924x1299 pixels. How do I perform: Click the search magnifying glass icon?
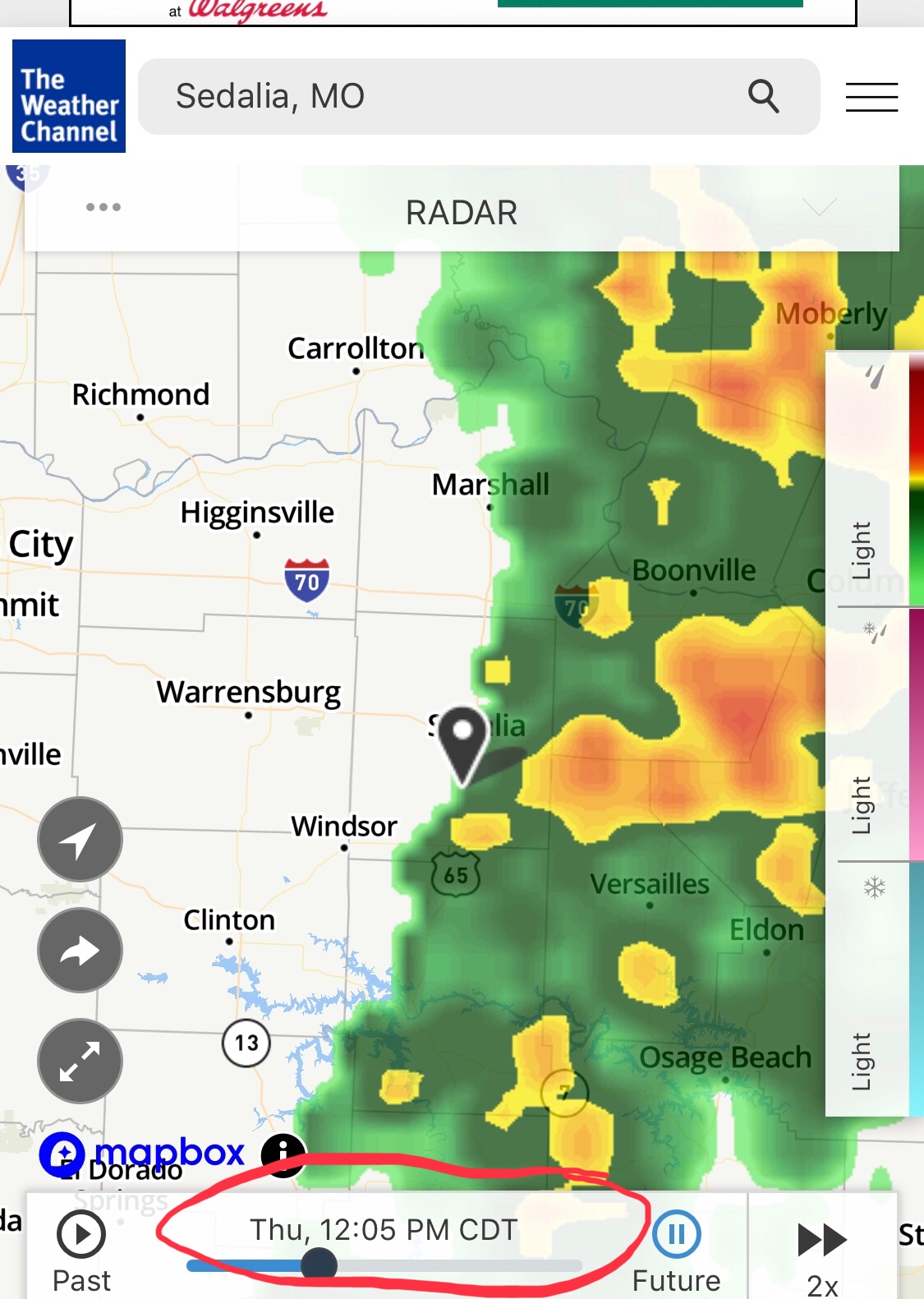tap(765, 96)
